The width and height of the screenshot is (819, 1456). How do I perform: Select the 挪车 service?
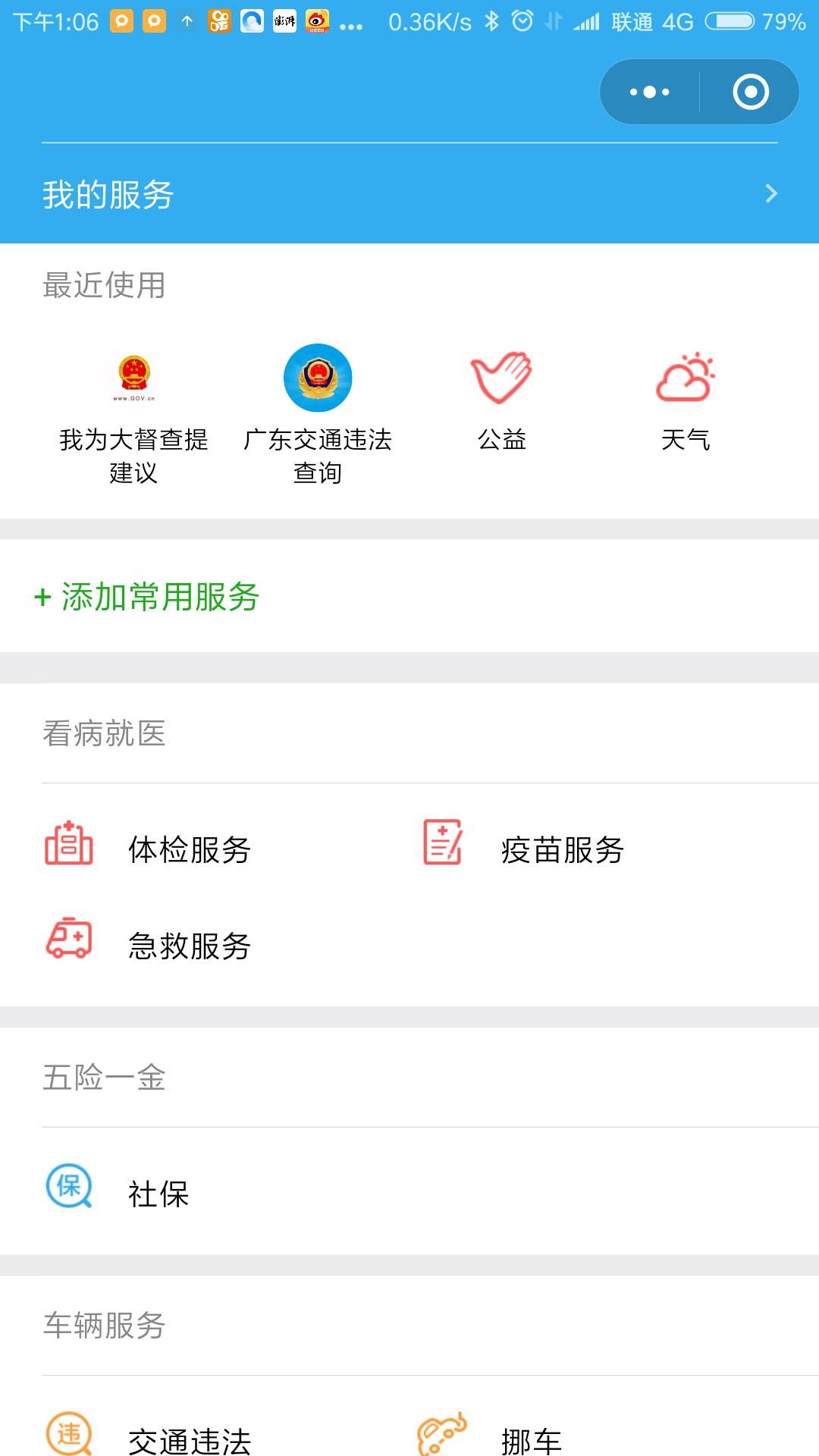(x=531, y=1438)
